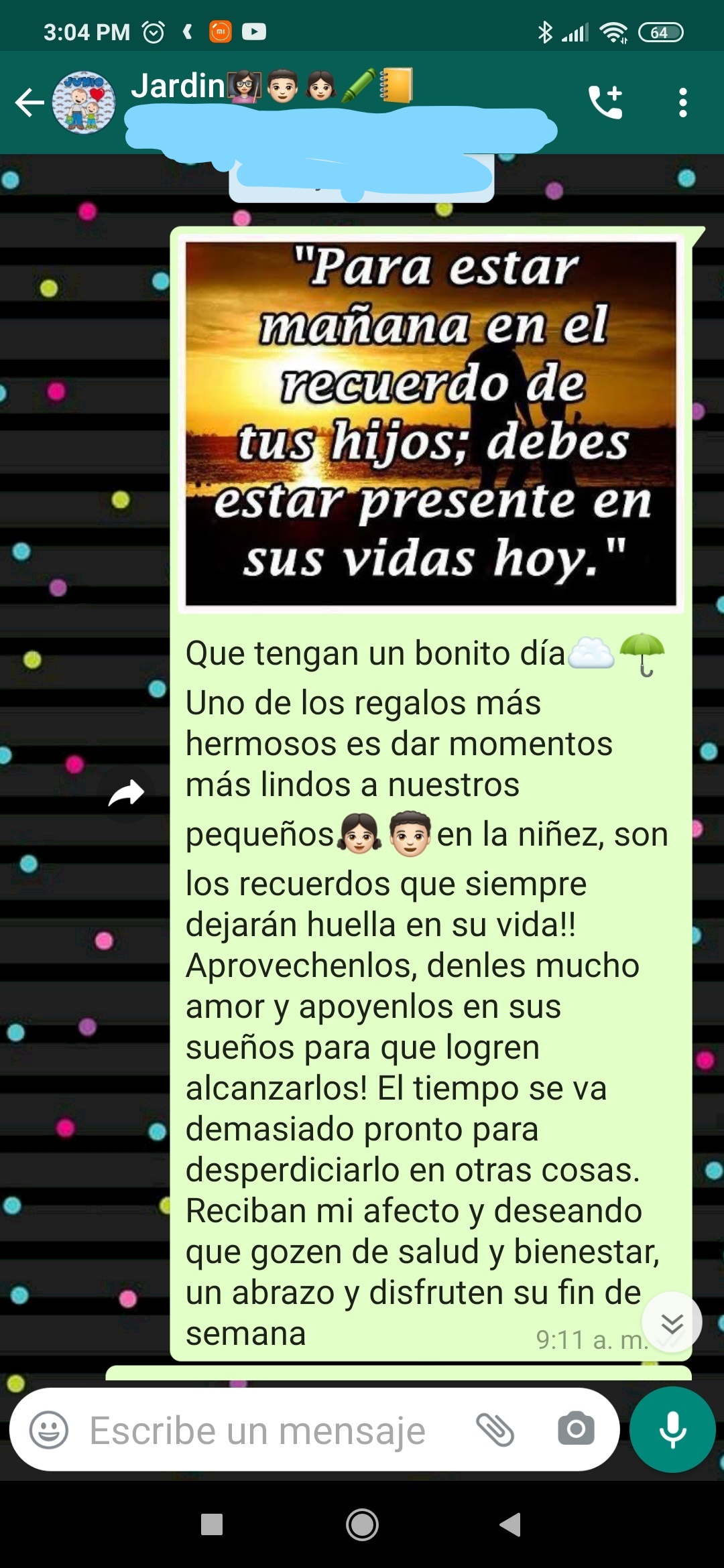The height and width of the screenshot is (1568, 724).
Task: Open the three-dot overflow menu
Action: [x=682, y=103]
